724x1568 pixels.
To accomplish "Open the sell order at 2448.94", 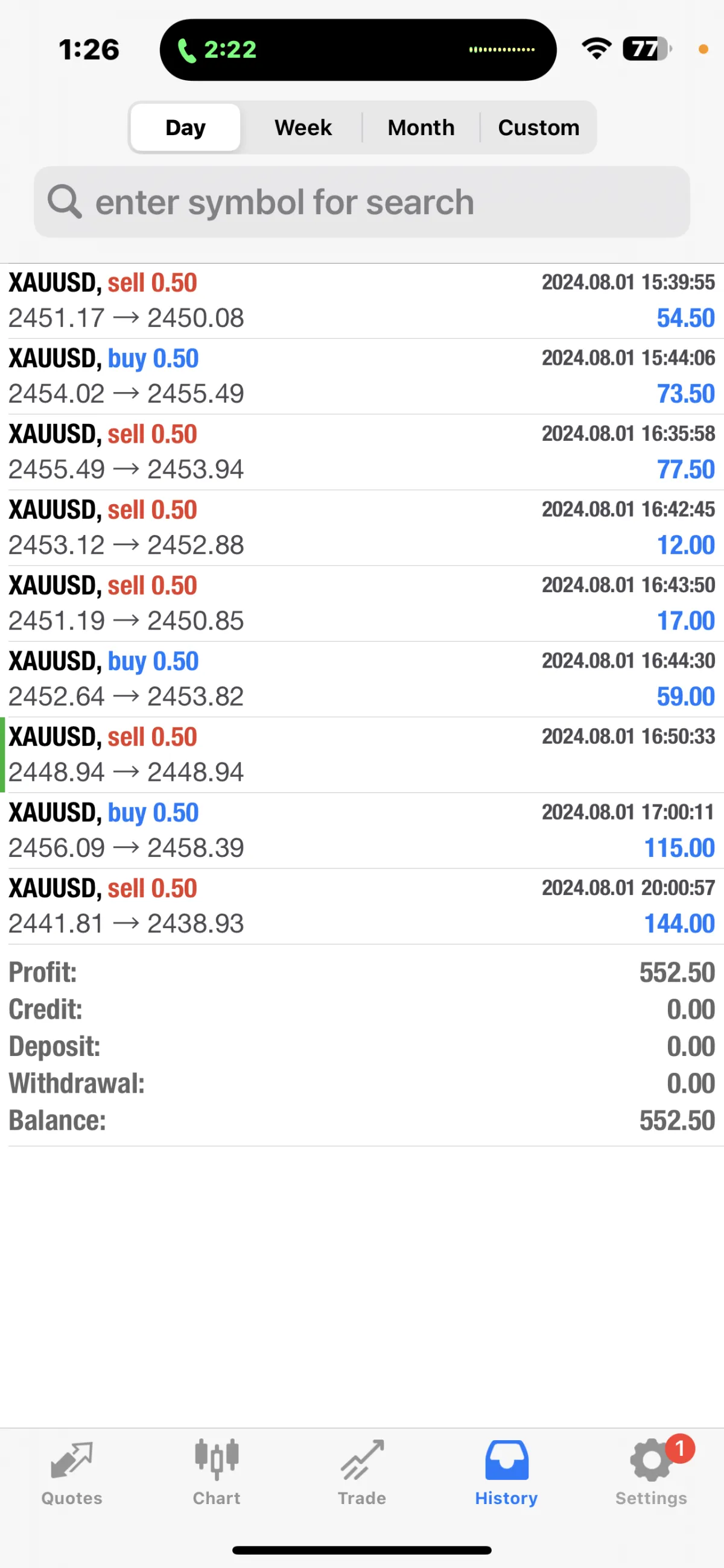I will click(361, 755).
